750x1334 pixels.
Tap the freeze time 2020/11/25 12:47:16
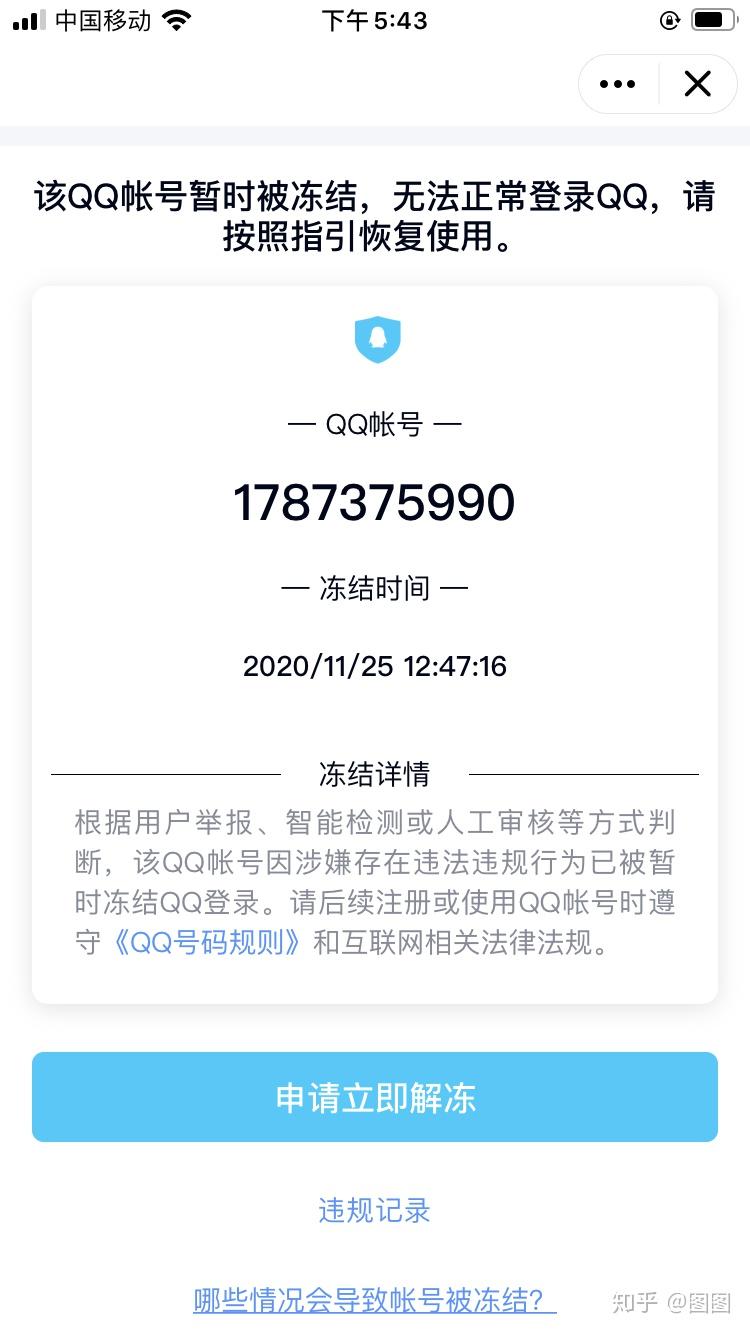pyautogui.click(x=375, y=666)
